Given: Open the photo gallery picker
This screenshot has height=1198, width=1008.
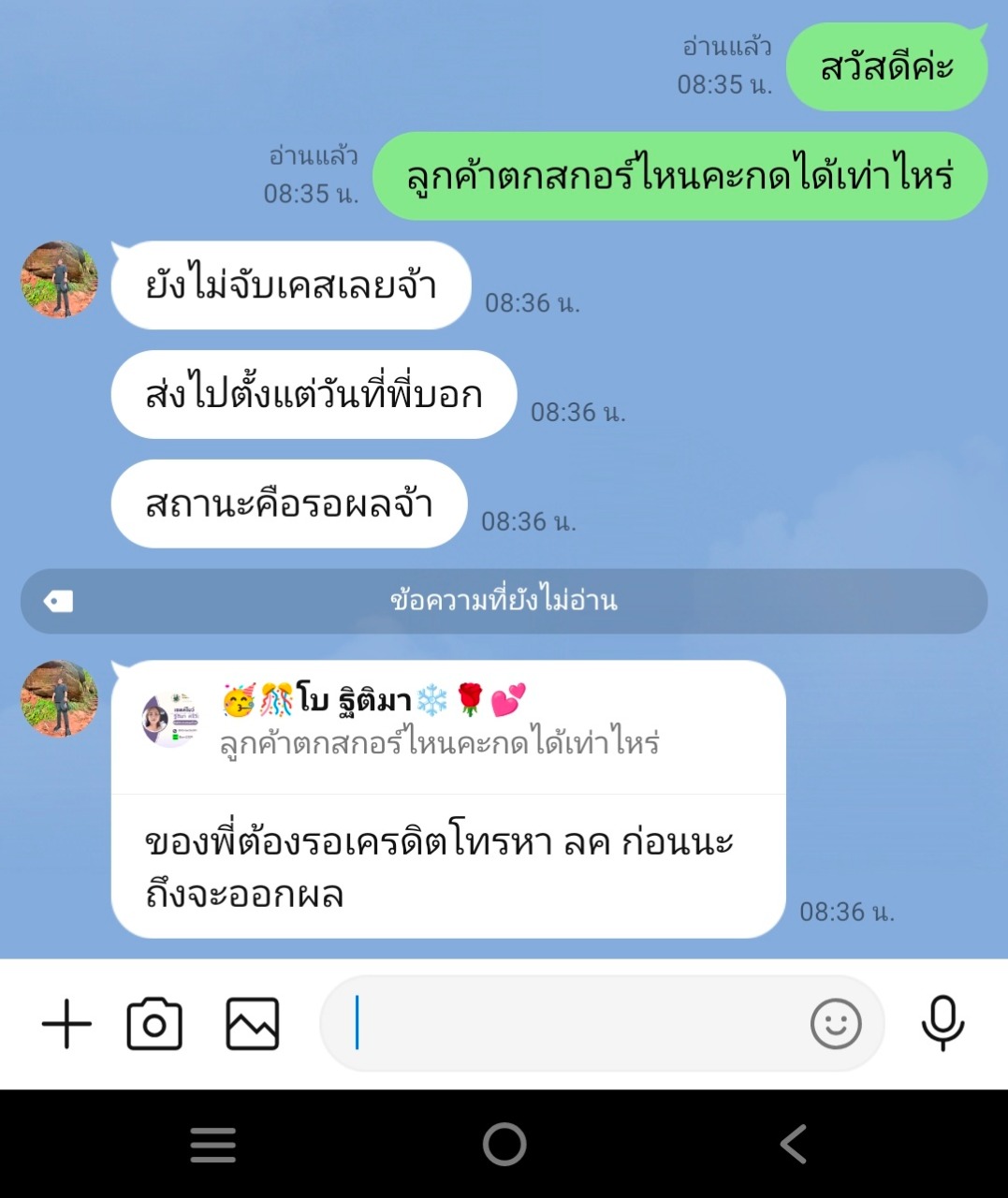Looking at the screenshot, I should coord(253,1024).
